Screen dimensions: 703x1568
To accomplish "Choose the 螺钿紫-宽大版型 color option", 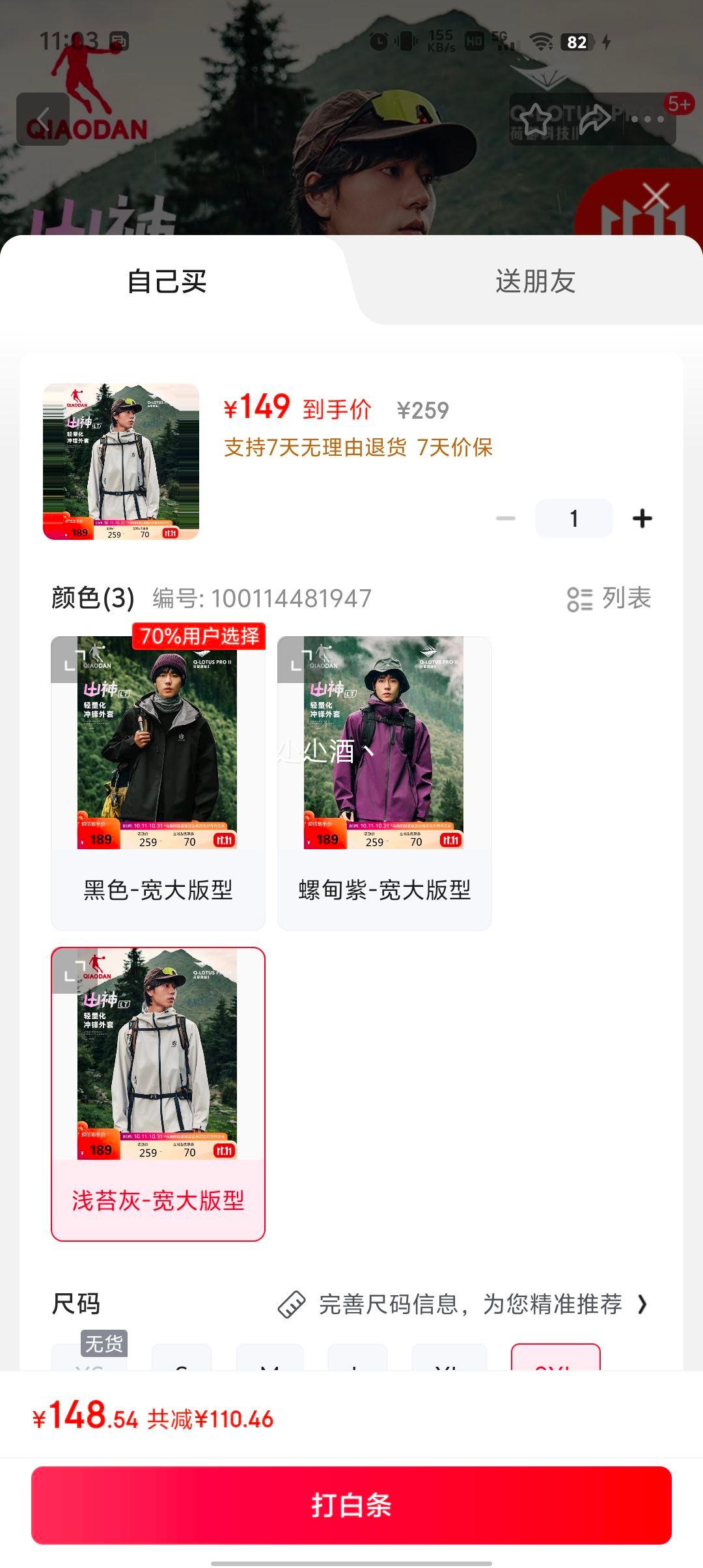I will click(384, 783).
